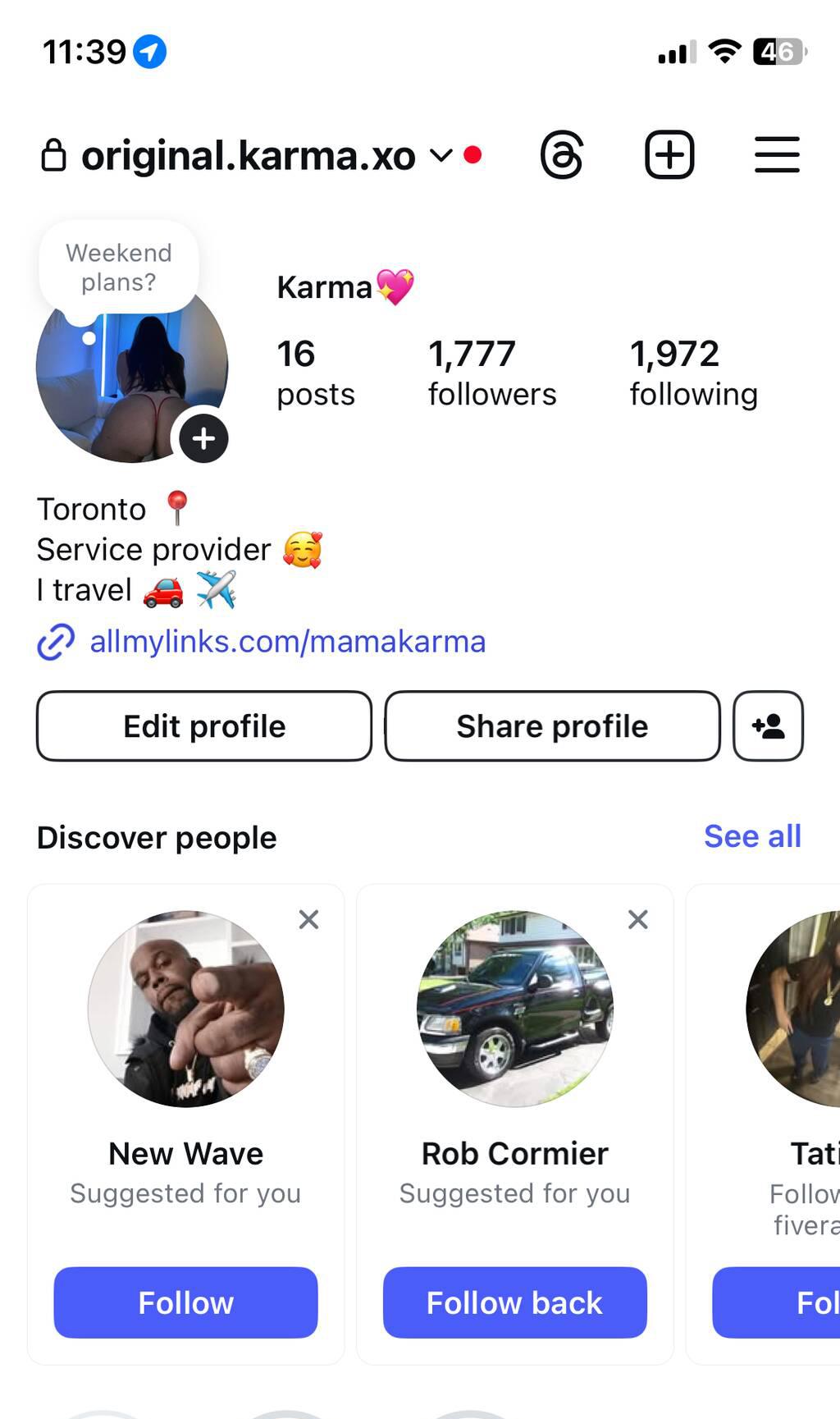The height and width of the screenshot is (1419, 840).
Task: Open New Wave's profile picture
Action: (185, 1009)
